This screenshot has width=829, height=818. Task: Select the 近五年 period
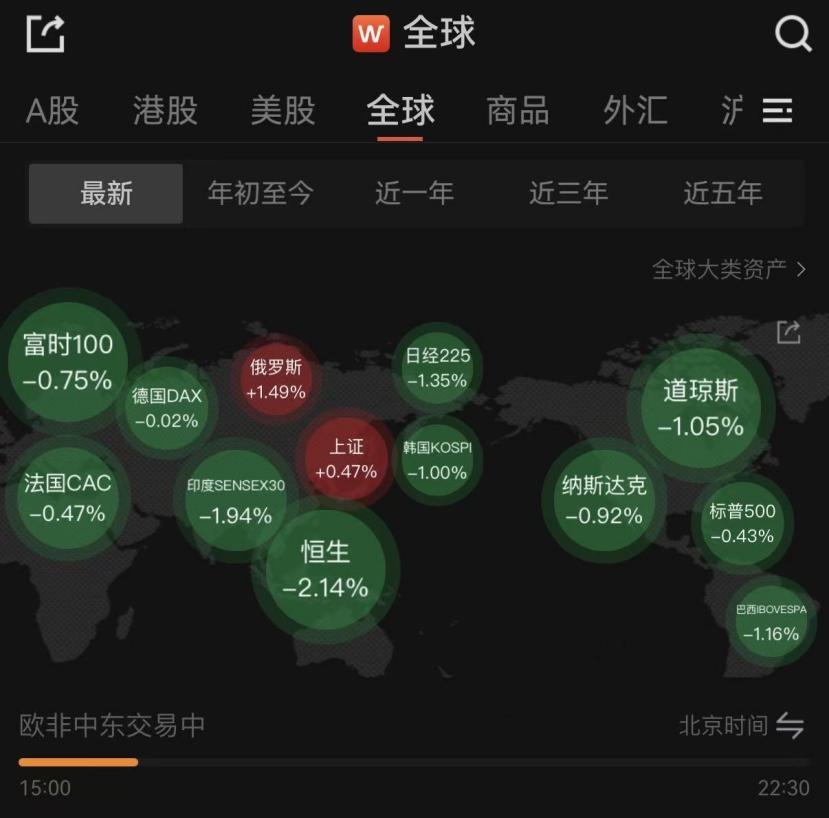click(722, 193)
